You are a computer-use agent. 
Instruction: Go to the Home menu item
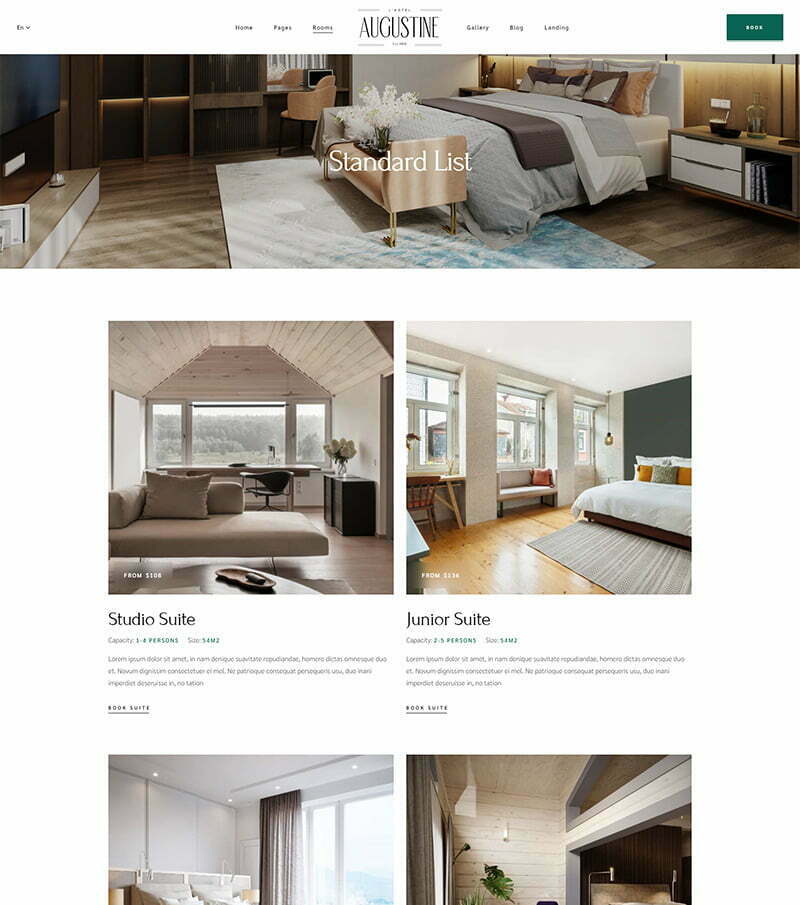coord(244,28)
